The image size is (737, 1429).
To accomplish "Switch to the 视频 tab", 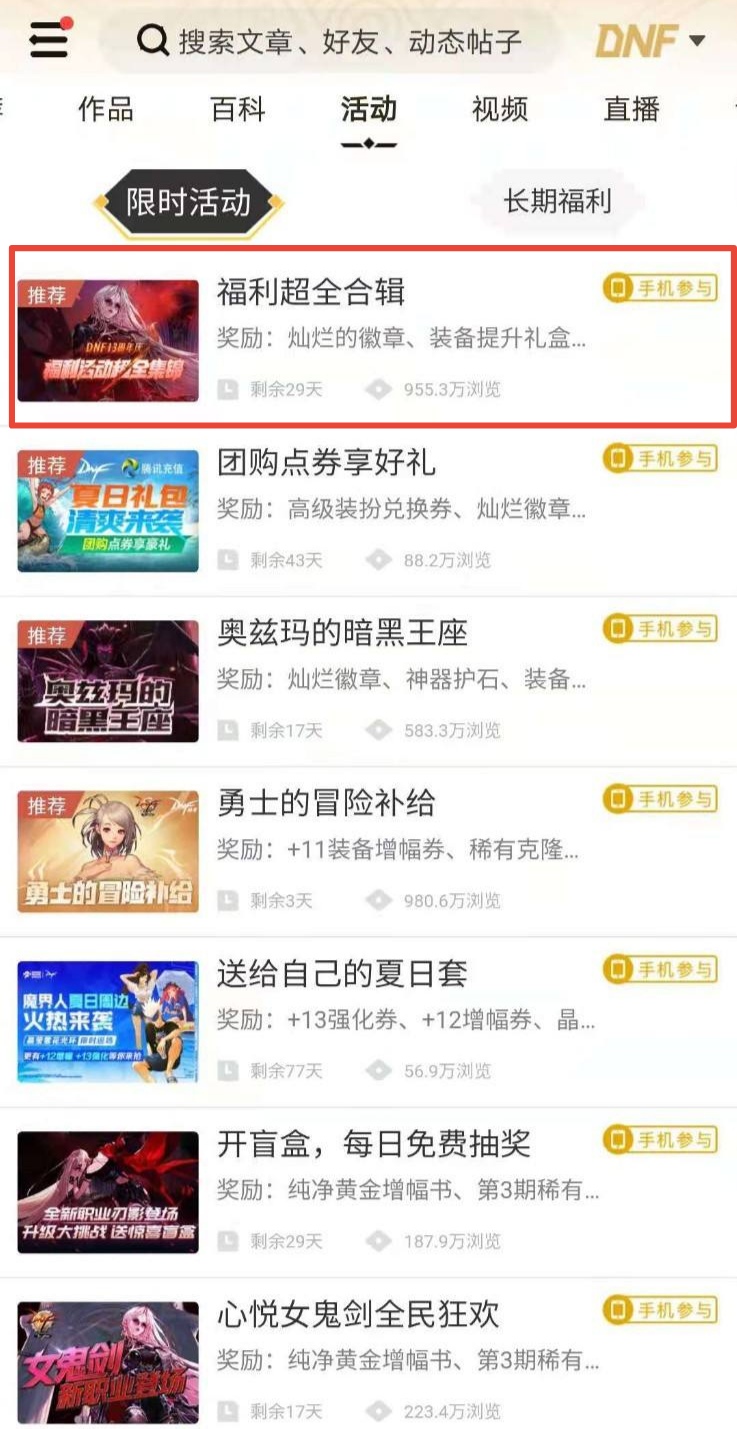I will [x=500, y=109].
